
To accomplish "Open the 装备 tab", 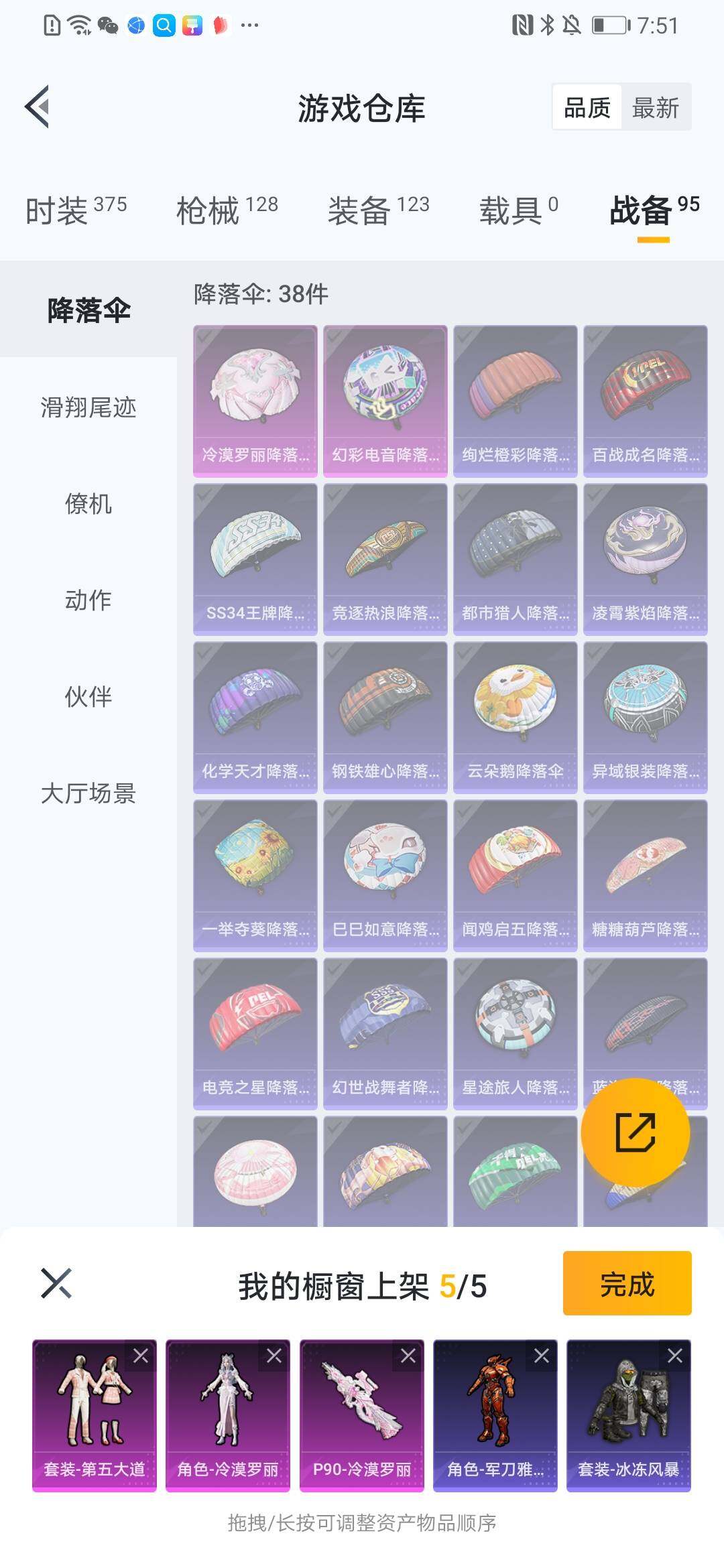I will click(378, 210).
